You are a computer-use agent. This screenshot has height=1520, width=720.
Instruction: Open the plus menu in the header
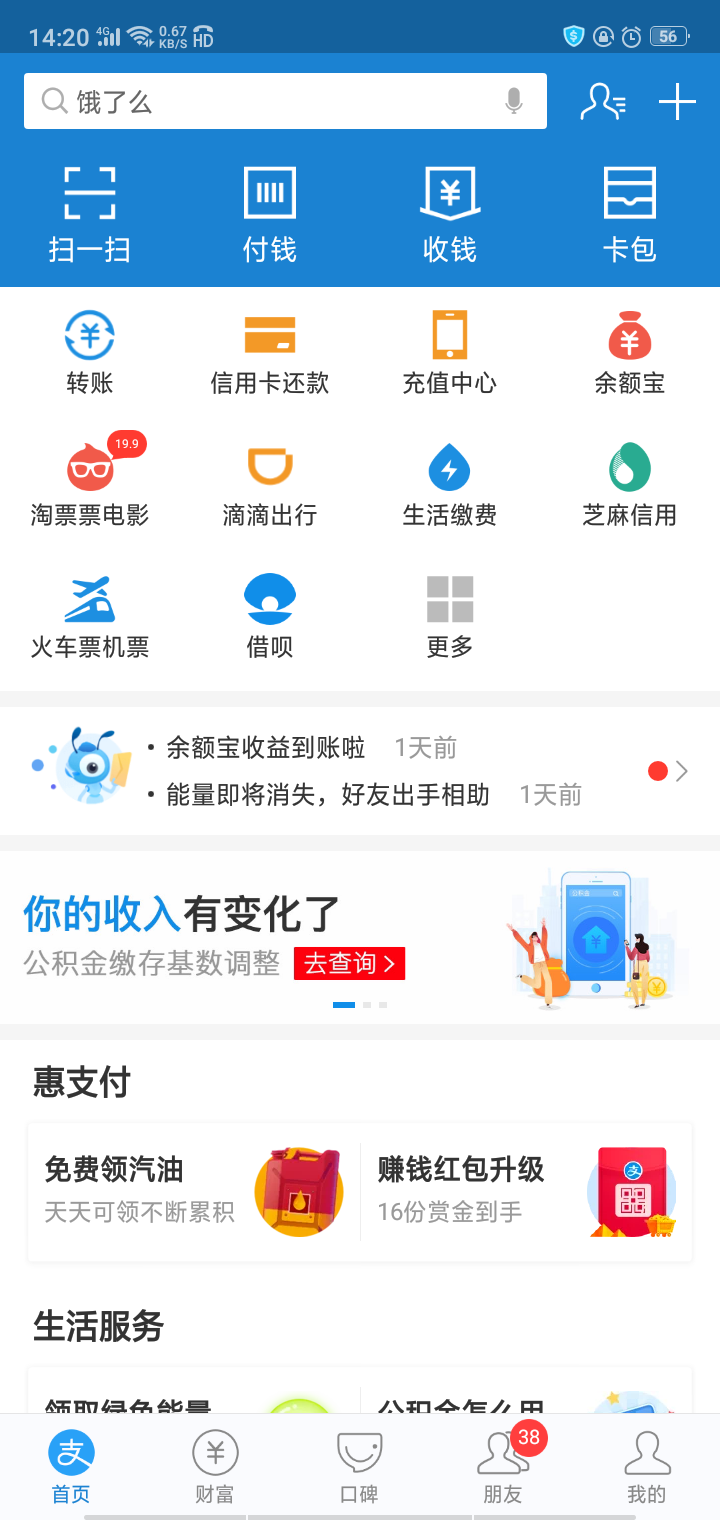pos(677,102)
